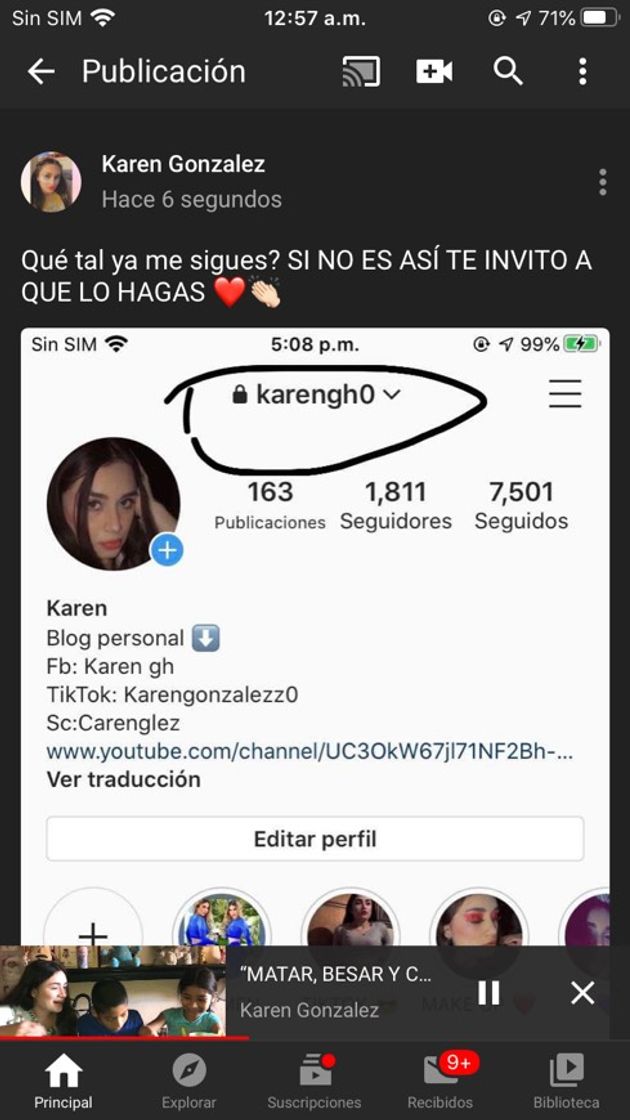This screenshot has width=630, height=1120.
Task: Open the create video camera icon
Action: pos(434,71)
